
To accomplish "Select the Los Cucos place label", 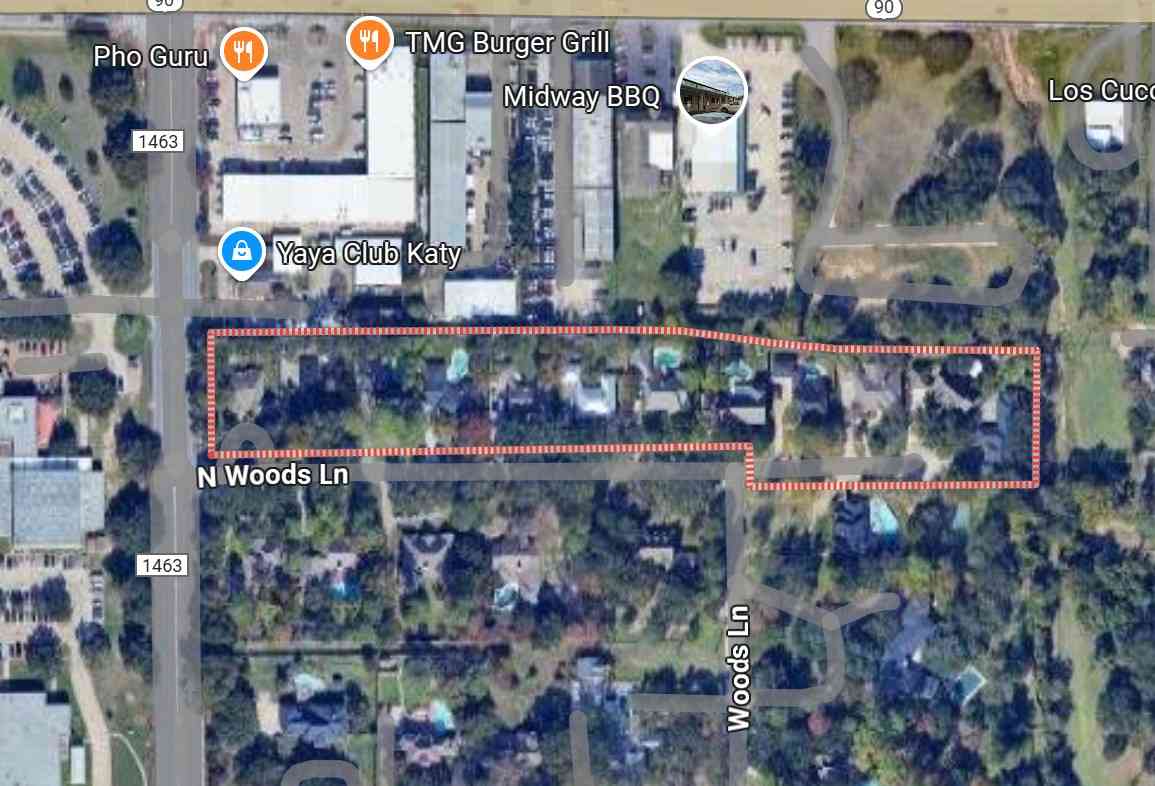I will coord(1100,91).
